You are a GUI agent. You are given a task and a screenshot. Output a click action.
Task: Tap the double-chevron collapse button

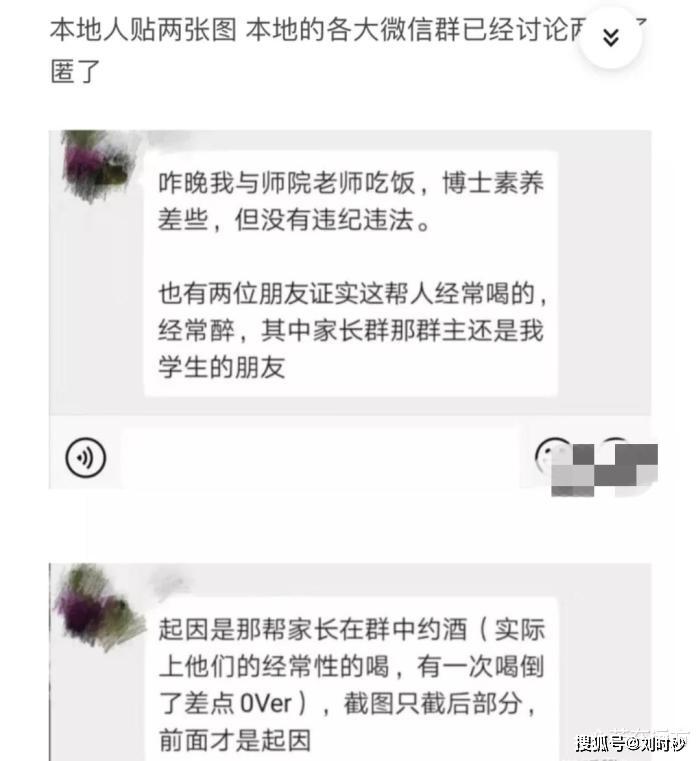tap(611, 39)
